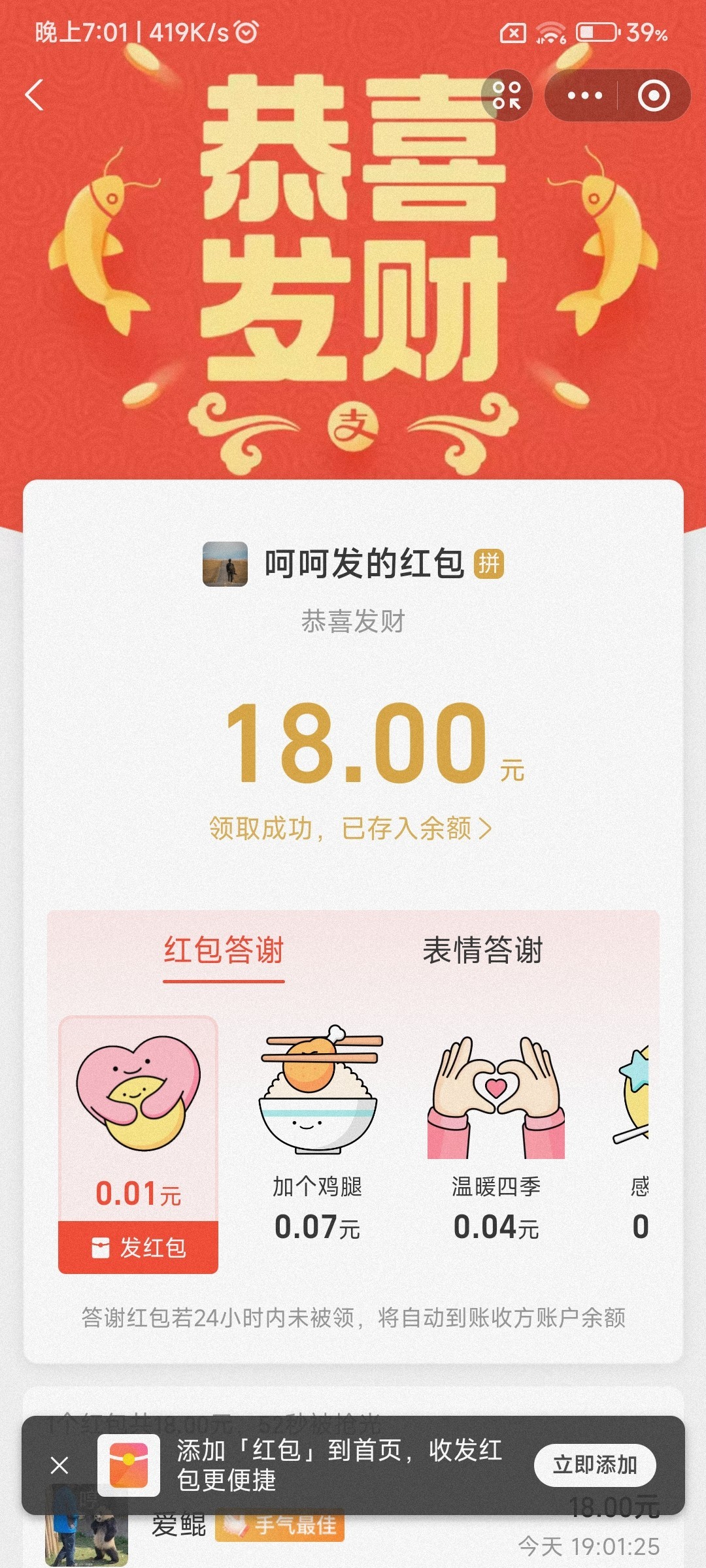This screenshot has height=1568, width=706.
Task: Open the mini-program overflow menu dots
Action: click(584, 96)
